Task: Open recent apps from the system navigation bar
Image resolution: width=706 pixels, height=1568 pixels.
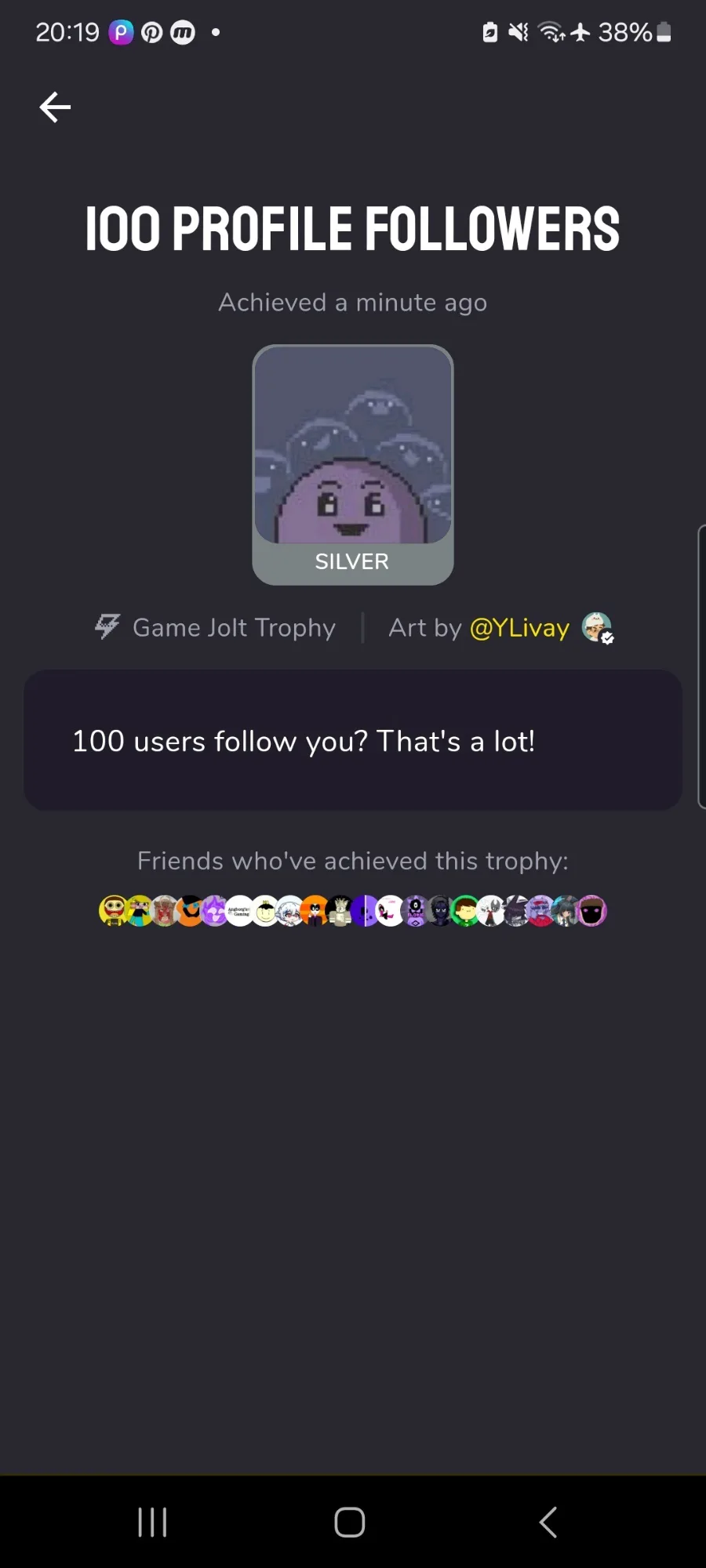Action: point(152,1523)
